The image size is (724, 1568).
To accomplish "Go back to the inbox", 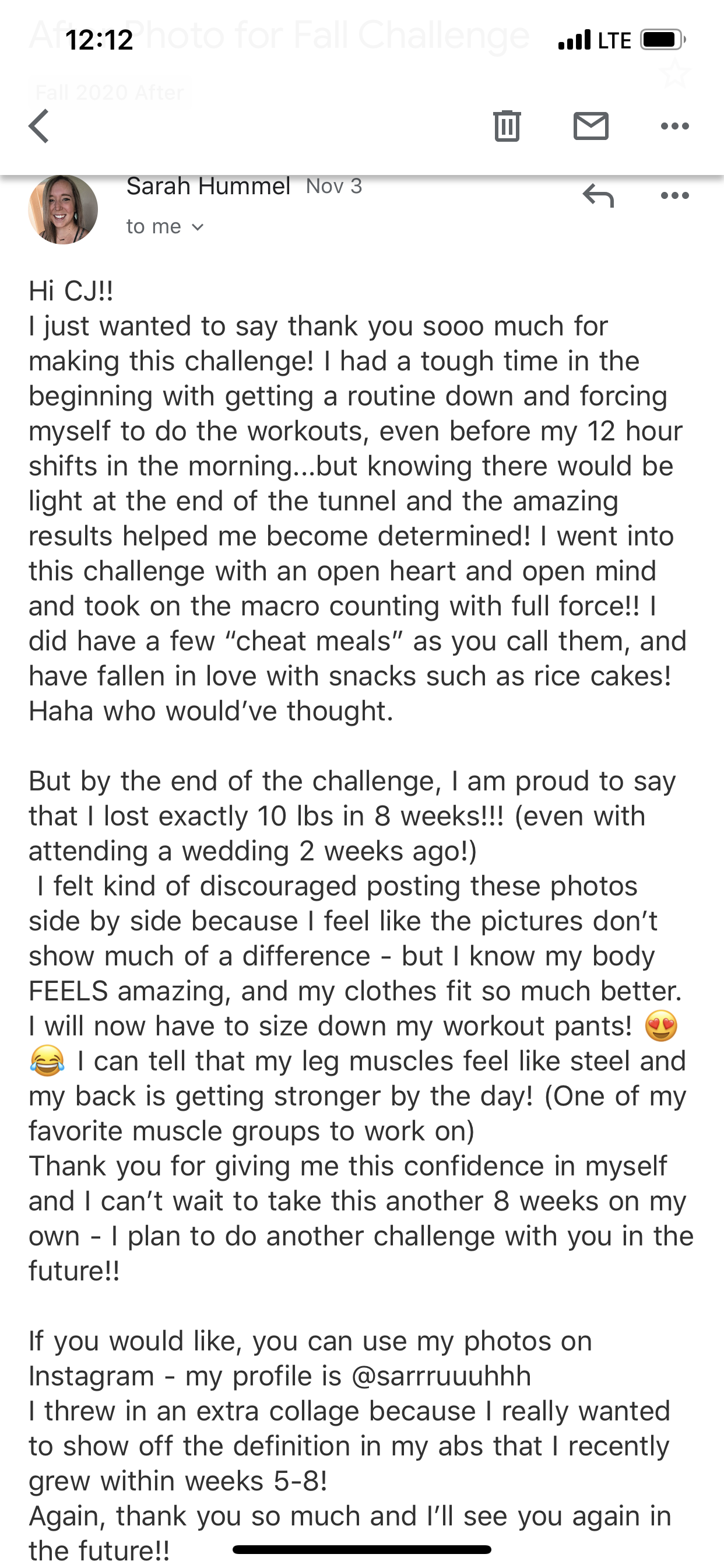I will click(x=39, y=127).
